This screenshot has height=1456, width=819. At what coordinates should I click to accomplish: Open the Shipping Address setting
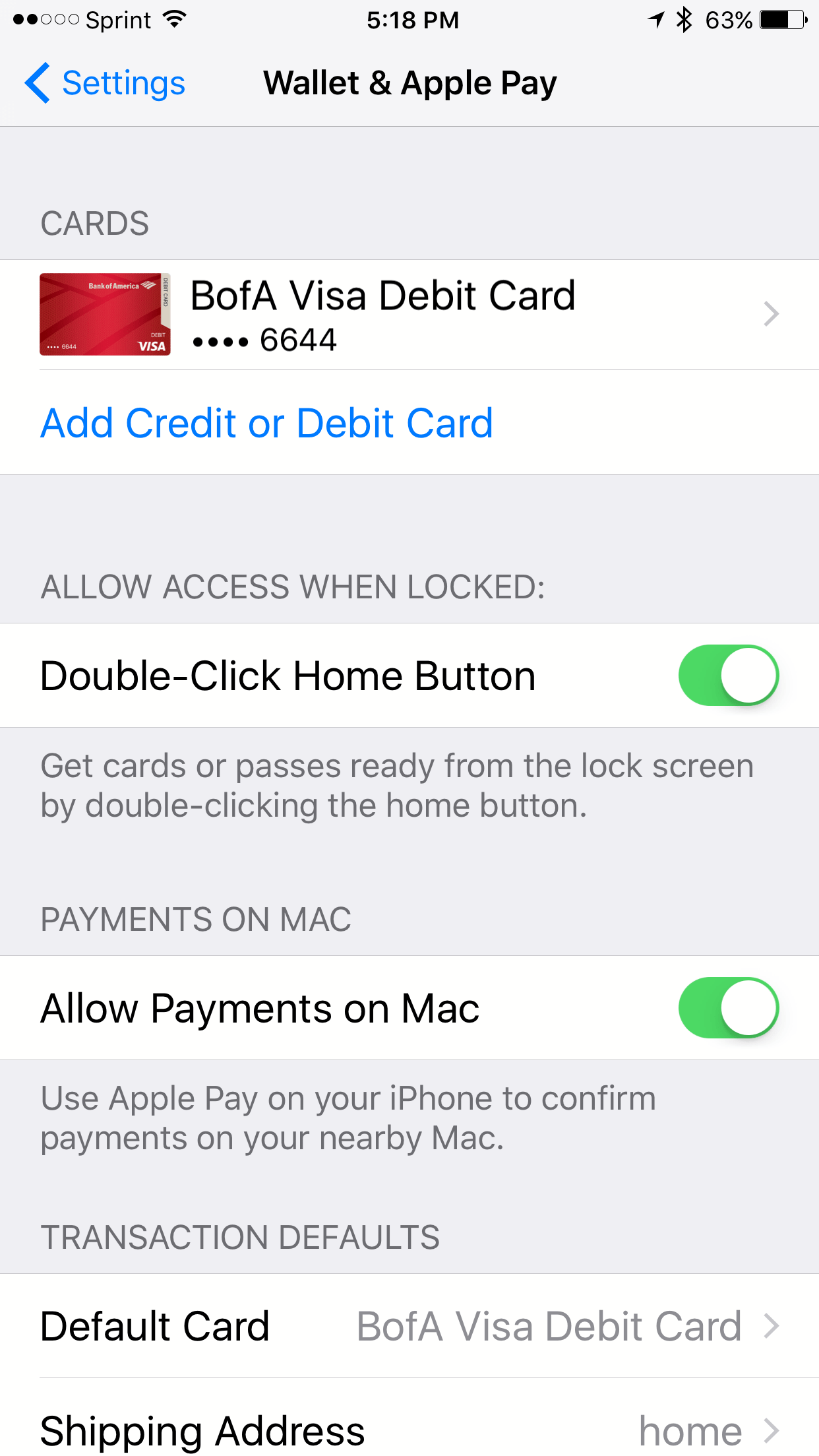(x=409, y=1430)
